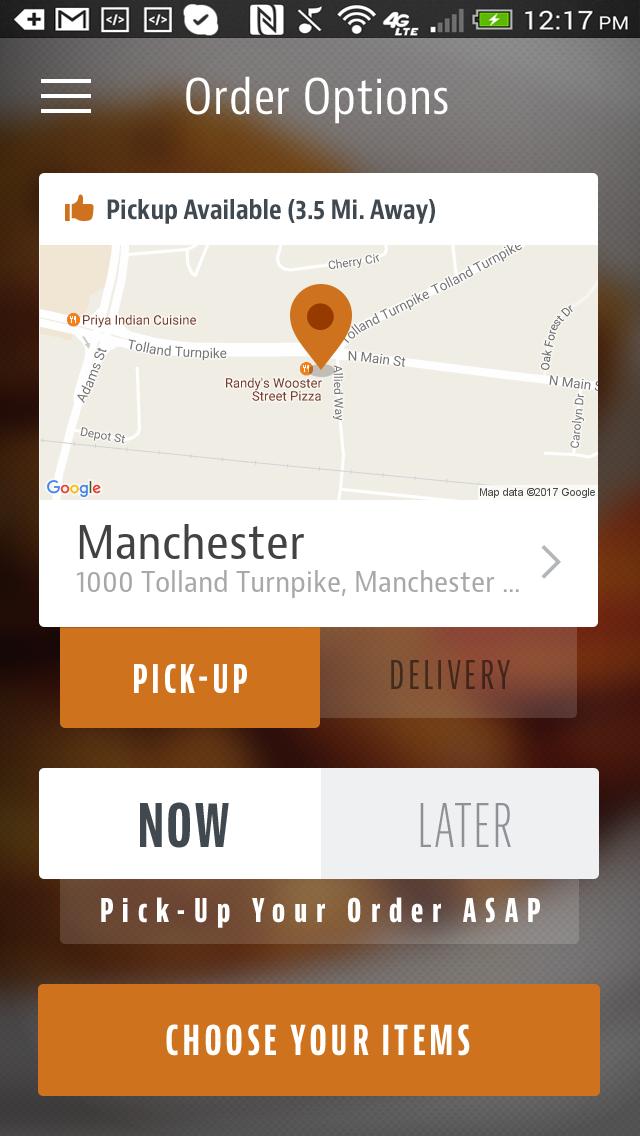Switch to the Delivery option
This screenshot has height=1136, width=640.
449,676
